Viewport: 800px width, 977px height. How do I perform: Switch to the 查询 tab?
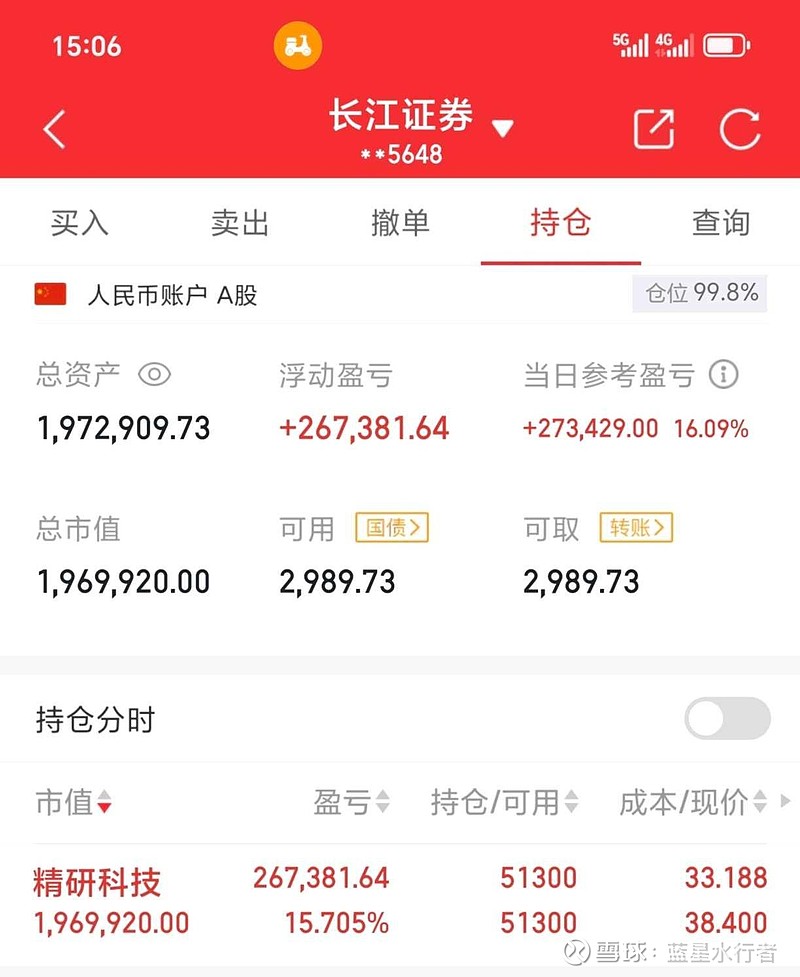click(720, 223)
